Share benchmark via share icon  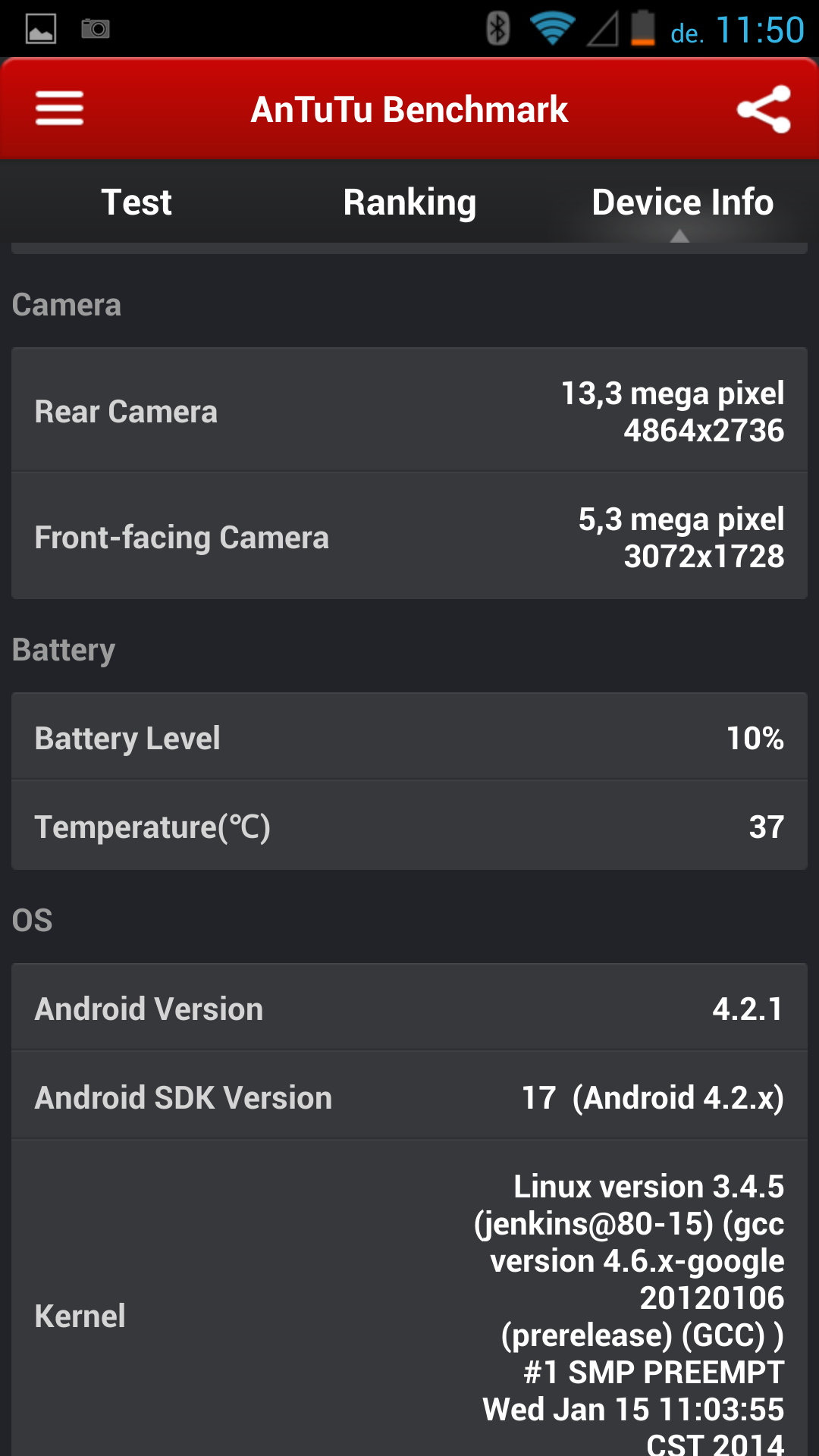[764, 109]
